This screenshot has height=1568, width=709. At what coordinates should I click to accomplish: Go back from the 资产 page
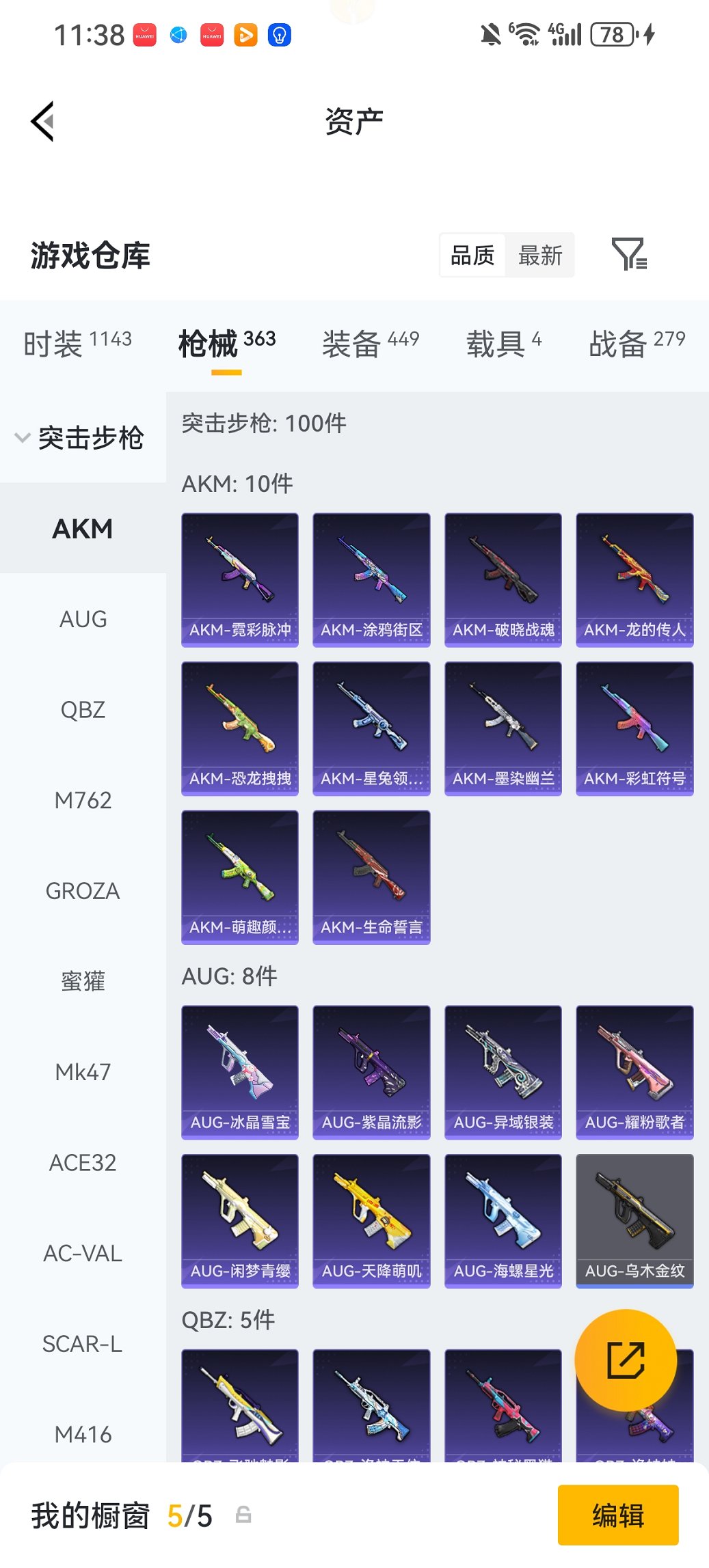point(42,122)
